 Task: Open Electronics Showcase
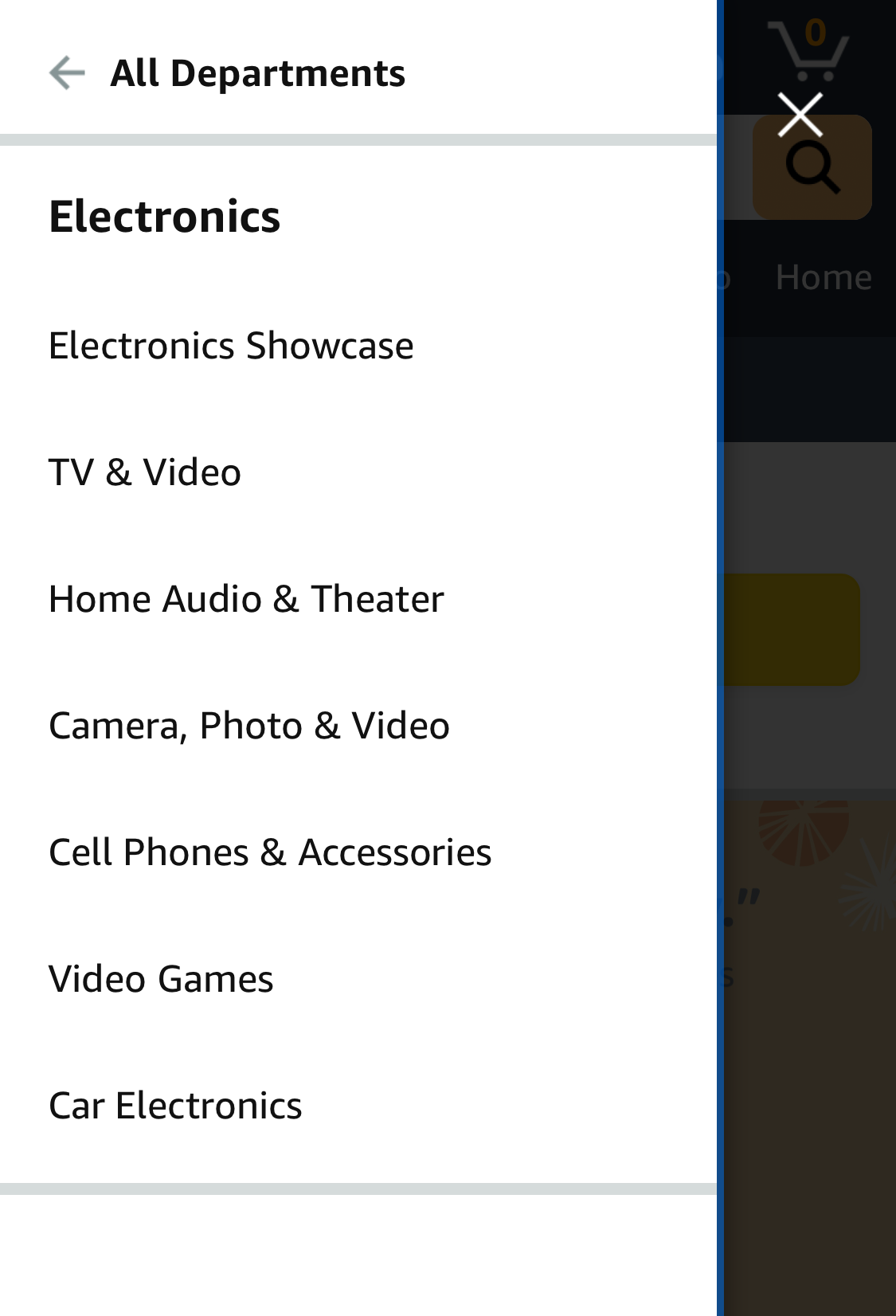(x=230, y=345)
